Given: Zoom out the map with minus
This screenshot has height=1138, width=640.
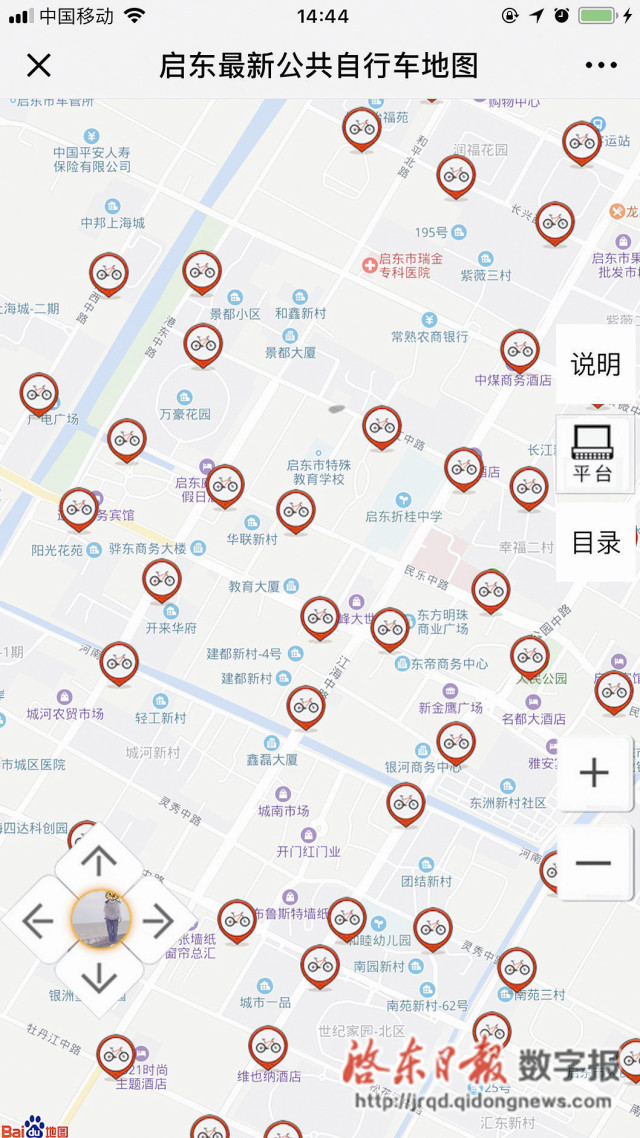Looking at the screenshot, I should pos(594,863).
